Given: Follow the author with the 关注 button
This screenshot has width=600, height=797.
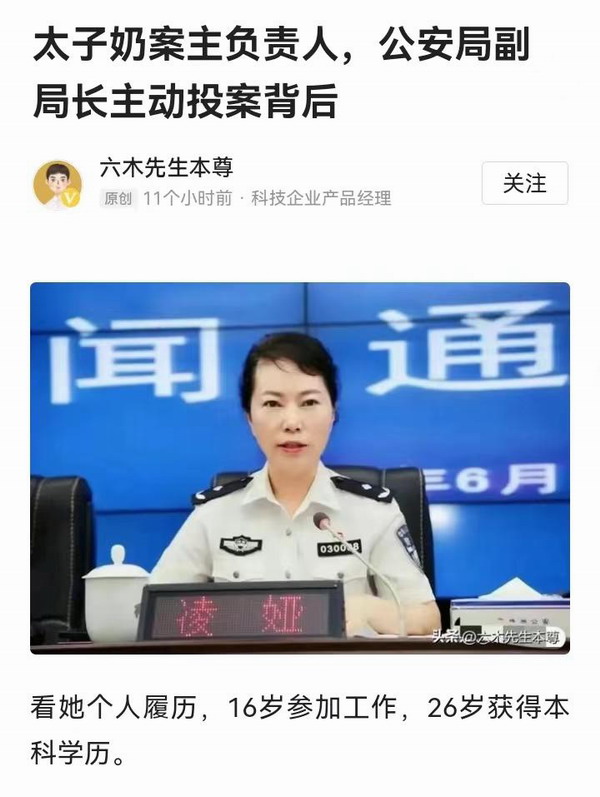Looking at the screenshot, I should tap(524, 183).
